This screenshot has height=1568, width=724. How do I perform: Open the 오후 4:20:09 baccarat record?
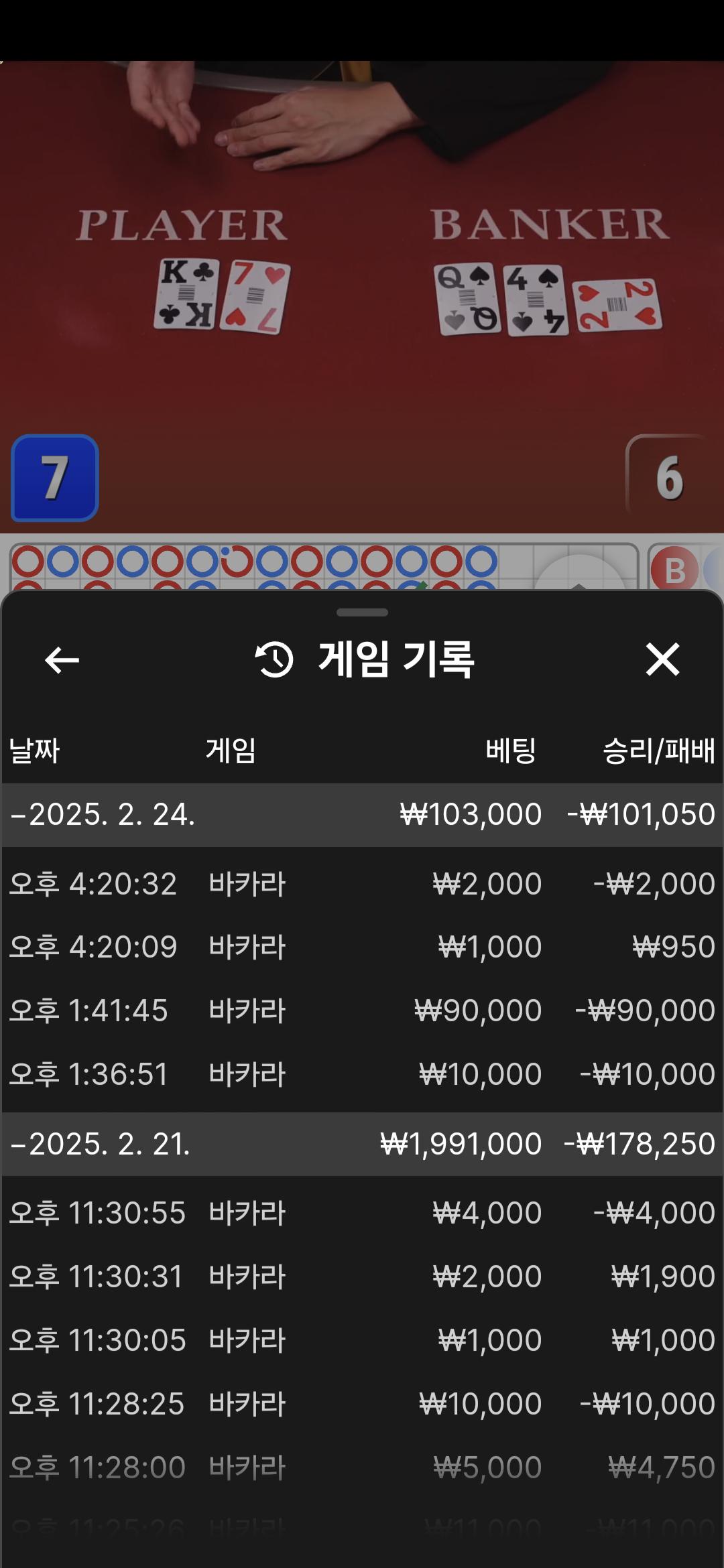[362, 947]
